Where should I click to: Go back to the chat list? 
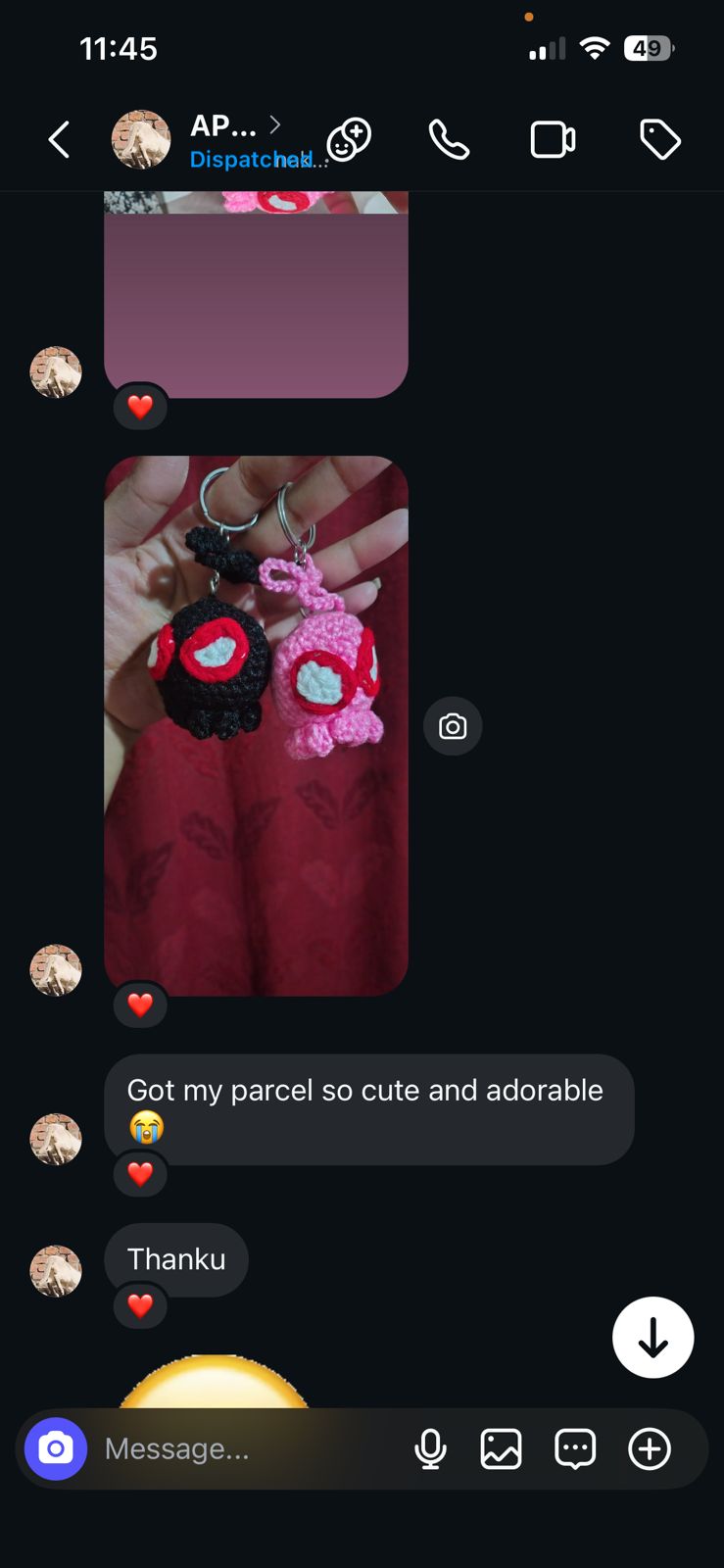(x=60, y=140)
